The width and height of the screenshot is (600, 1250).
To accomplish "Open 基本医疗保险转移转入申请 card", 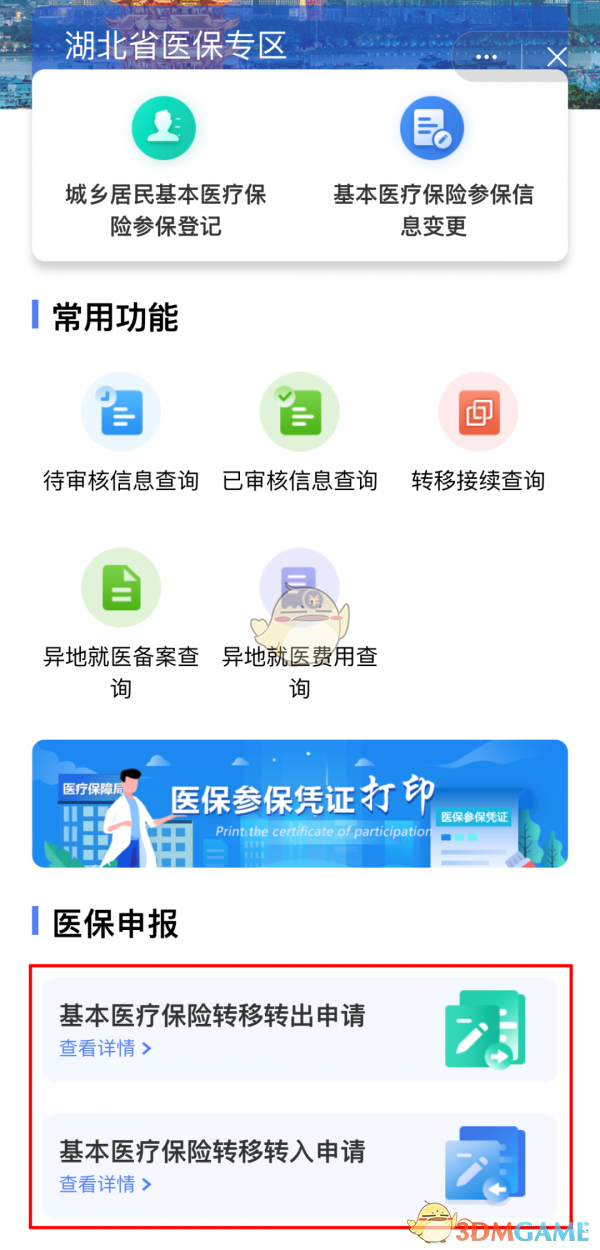I will [300, 1166].
